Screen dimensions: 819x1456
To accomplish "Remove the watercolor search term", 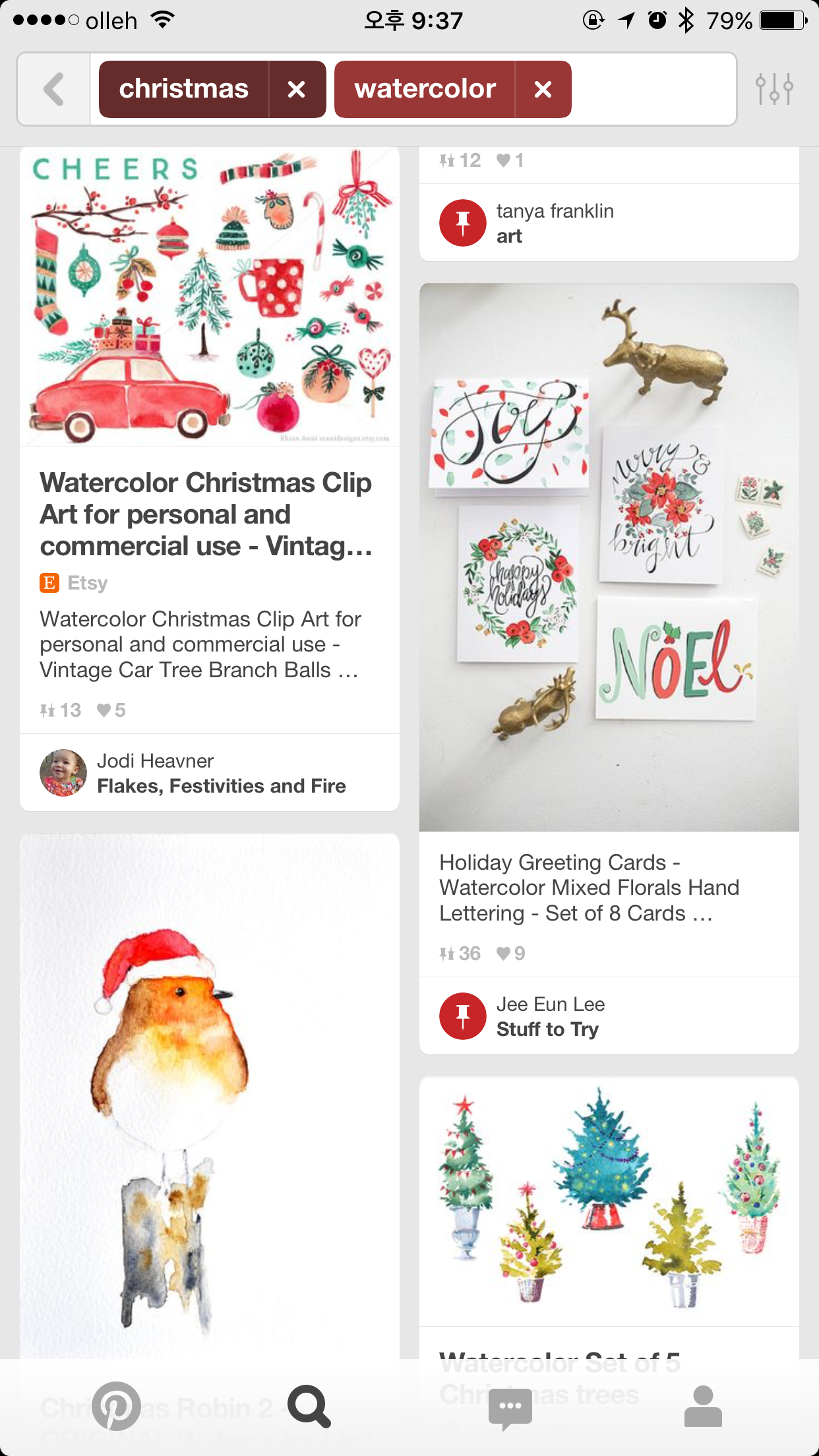I will pos(543,89).
